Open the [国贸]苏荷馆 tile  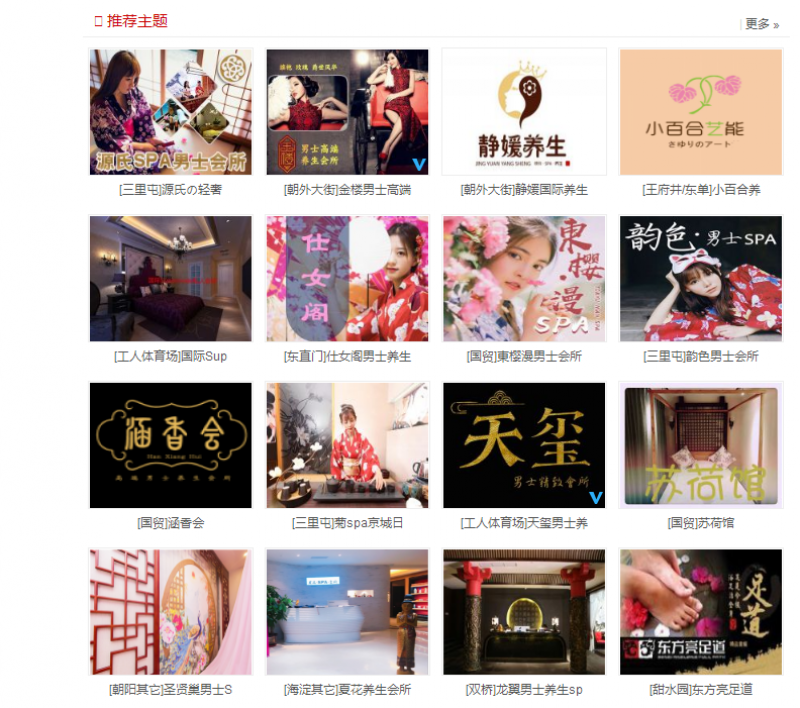click(700, 445)
